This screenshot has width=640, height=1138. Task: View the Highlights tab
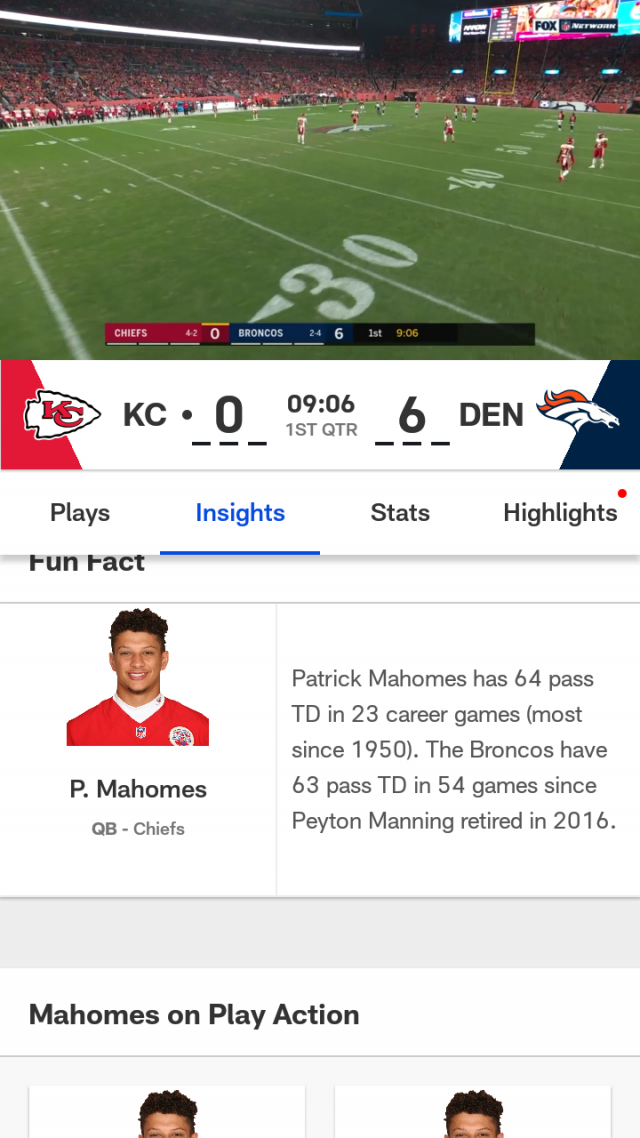click(x=560, y=513)
